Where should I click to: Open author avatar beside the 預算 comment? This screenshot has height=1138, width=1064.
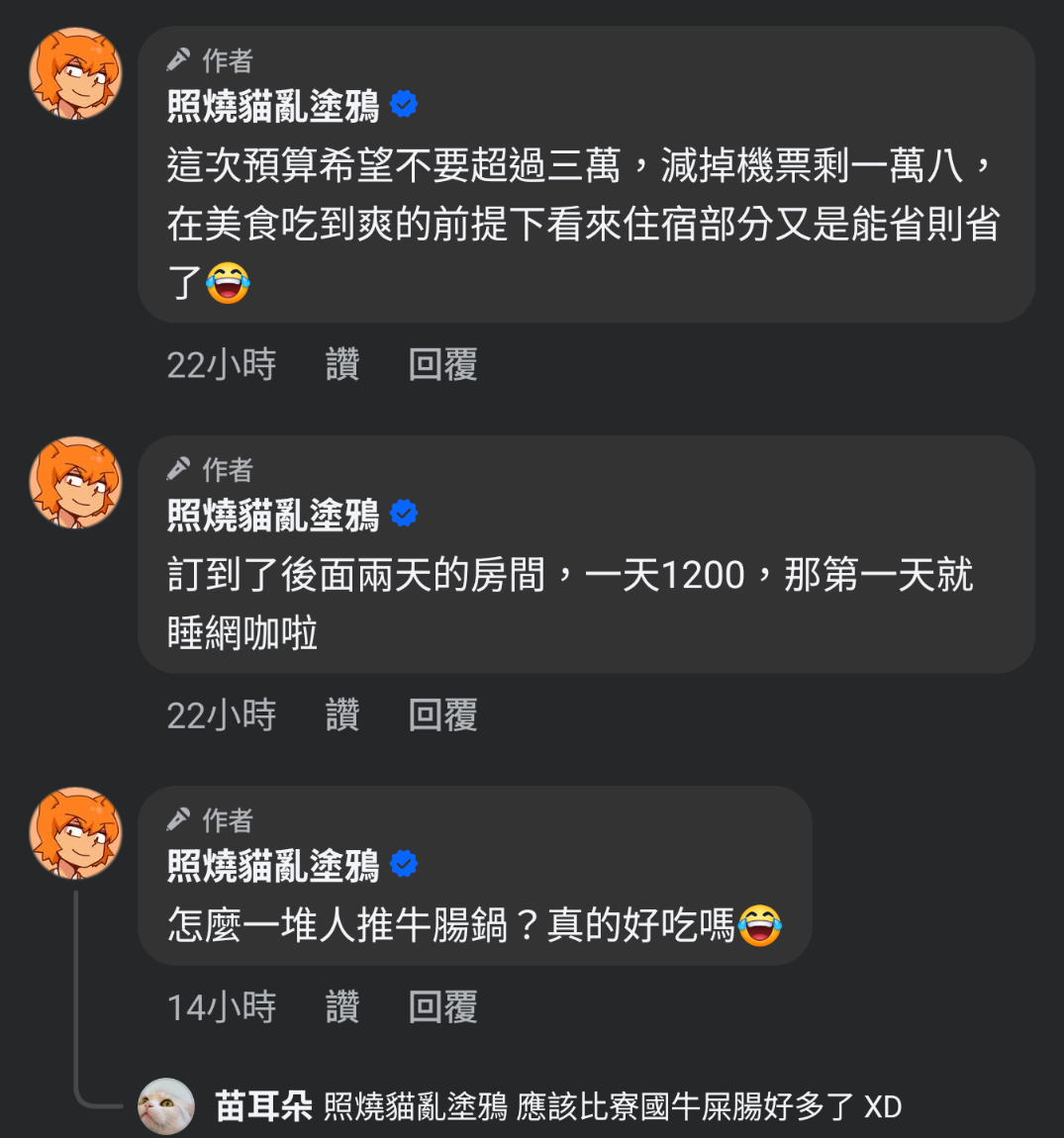click(x=75, y=73)
